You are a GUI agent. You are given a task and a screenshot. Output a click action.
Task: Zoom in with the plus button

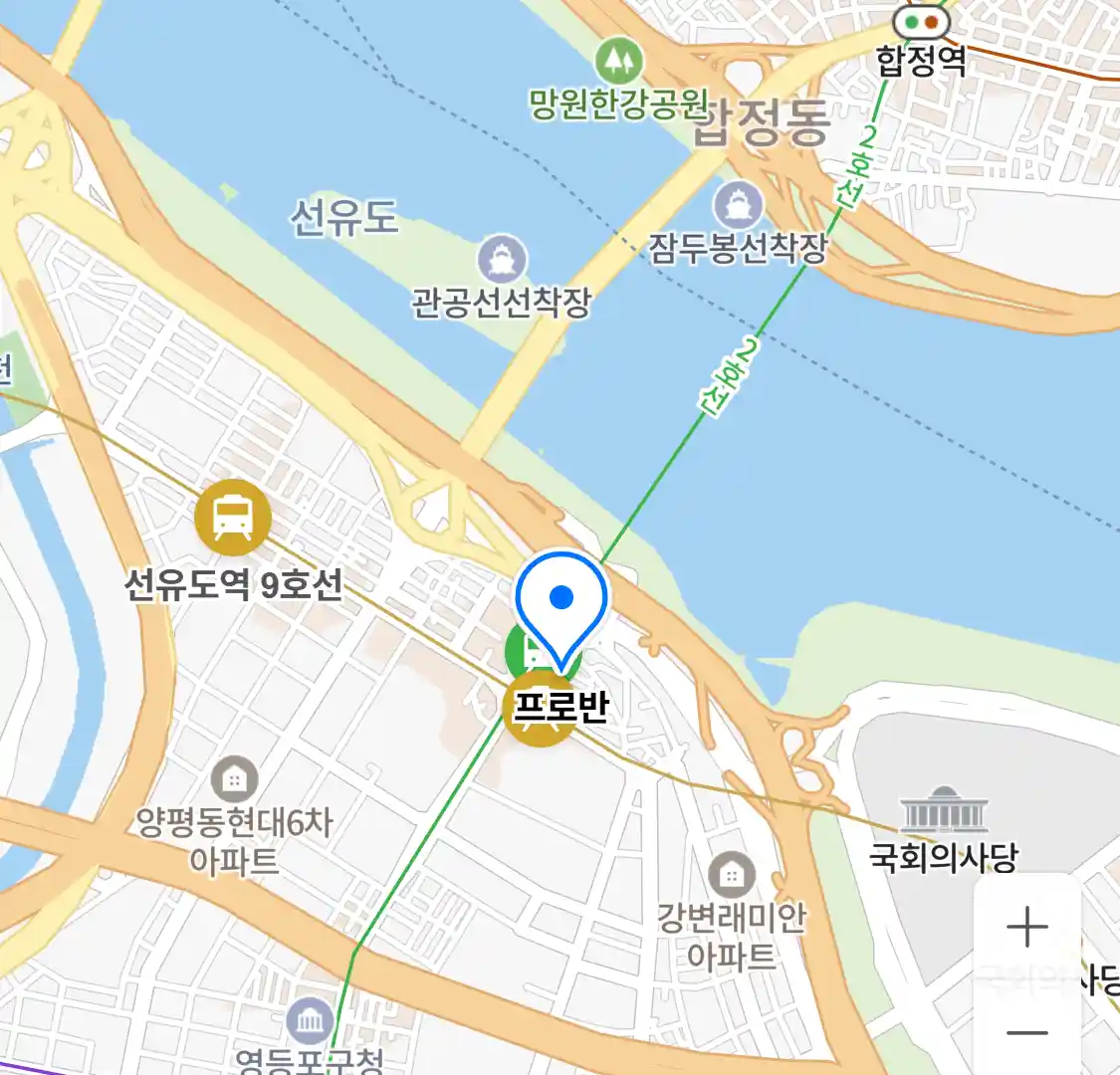pyautogui.click(x=1026, y=928)
